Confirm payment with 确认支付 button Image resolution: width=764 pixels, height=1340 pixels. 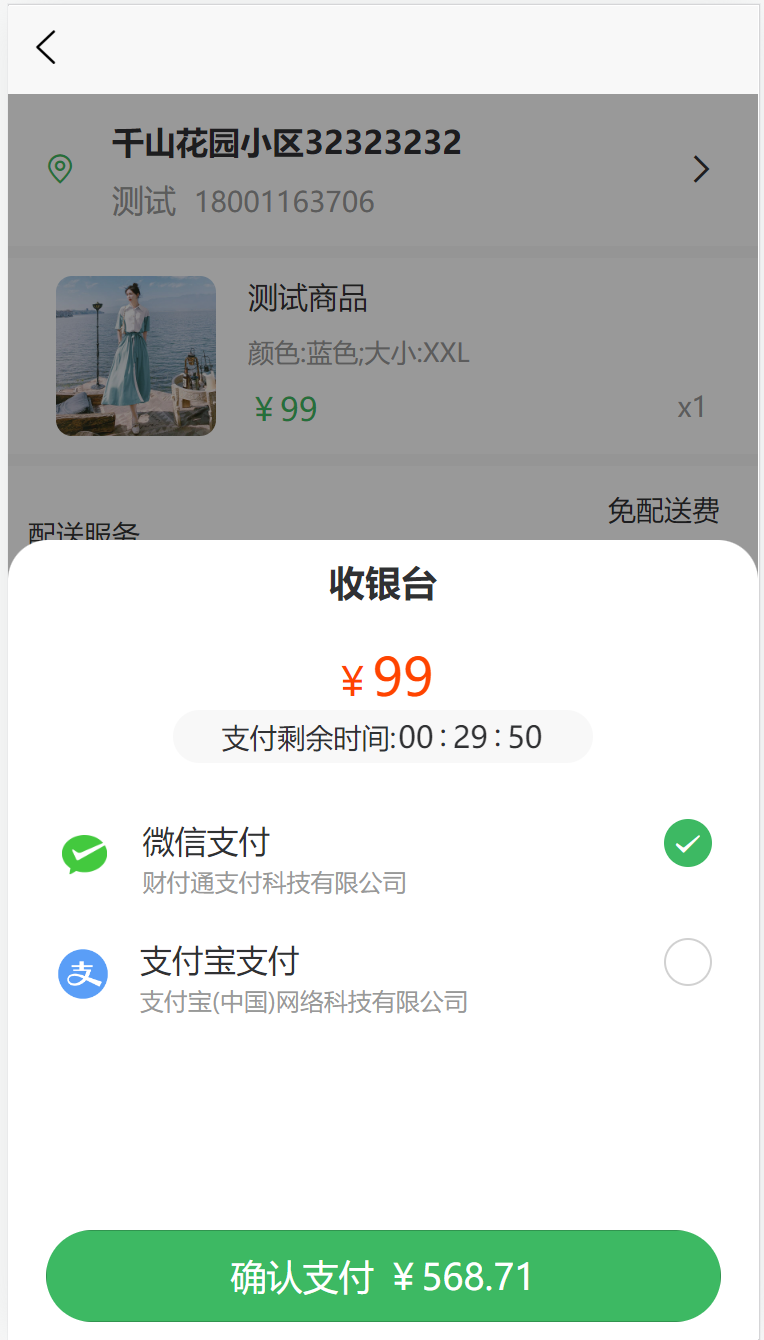[383, 1276]
